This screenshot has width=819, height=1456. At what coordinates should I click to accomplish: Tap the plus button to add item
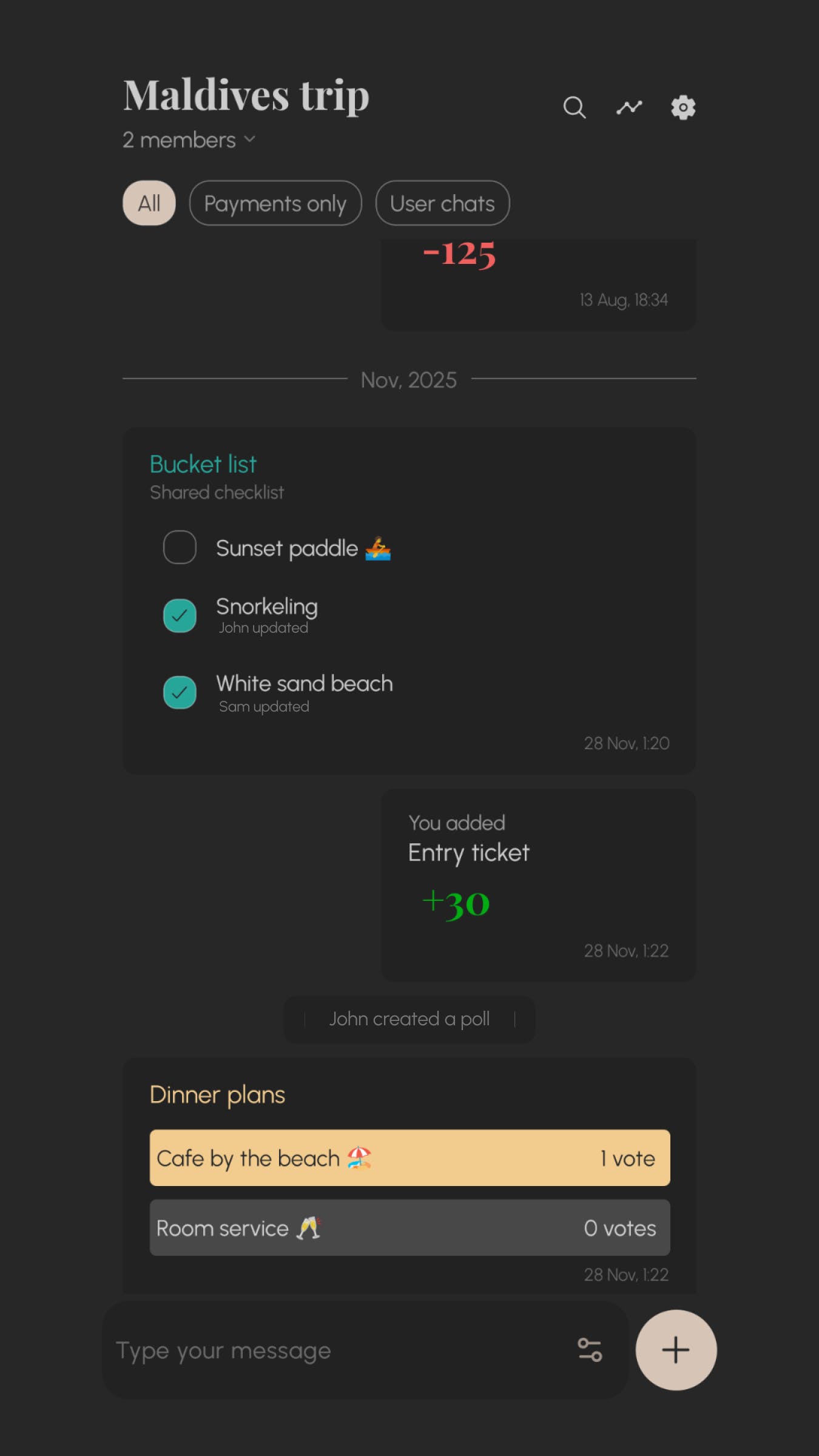tap(676, 1350)
